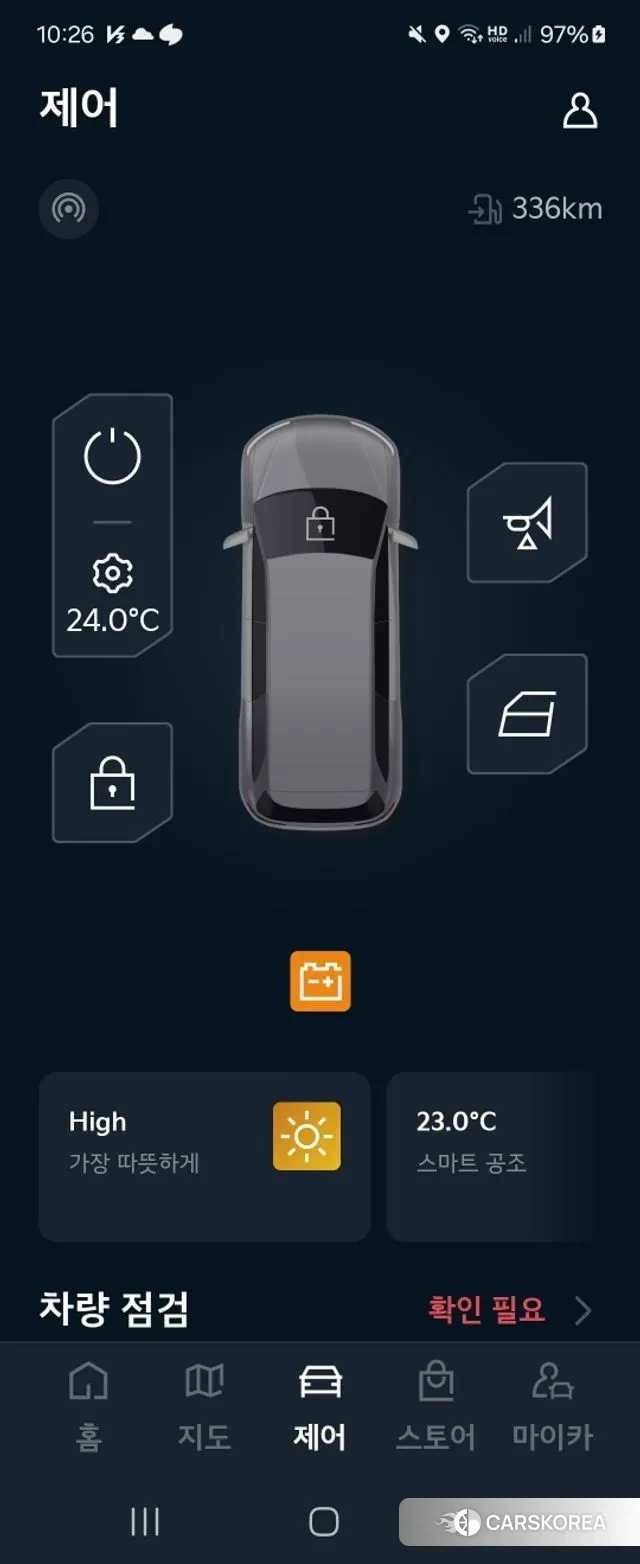Screen dimensions: 640x1564
Task: Tap the door lock button
Action: coord(112,783)
